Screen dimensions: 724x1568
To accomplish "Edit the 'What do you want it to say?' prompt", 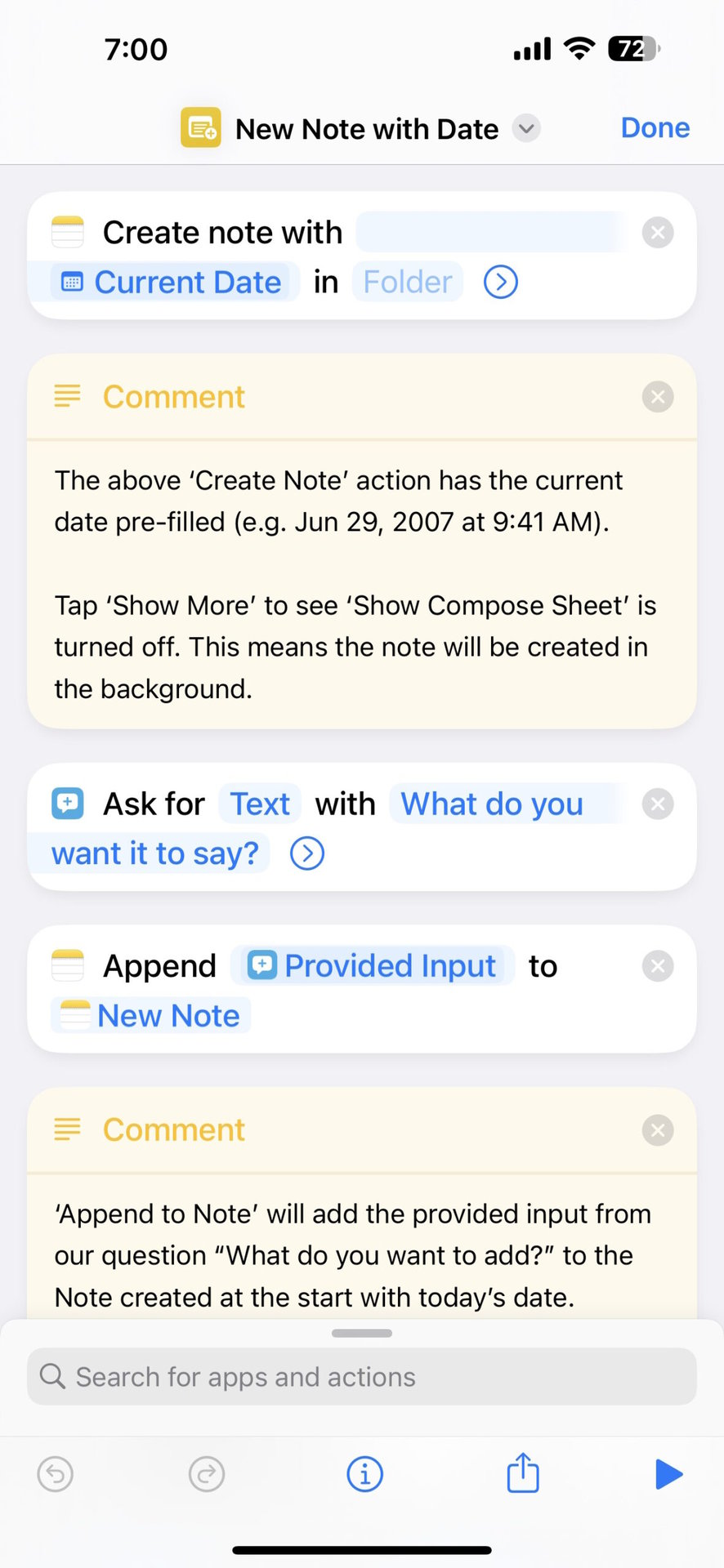I will [490, 804].
